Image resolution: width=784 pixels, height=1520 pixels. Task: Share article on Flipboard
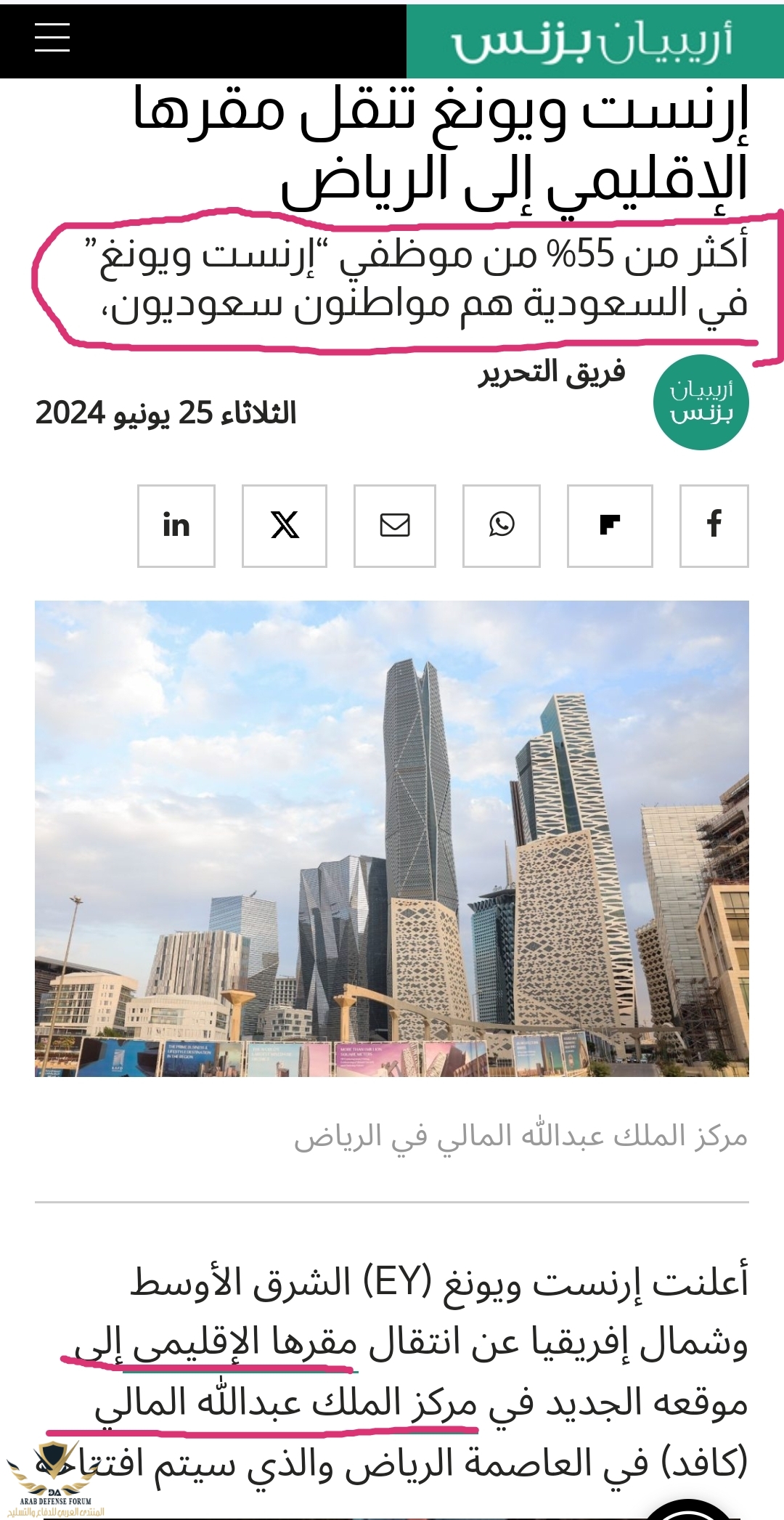tap(610, 525)
